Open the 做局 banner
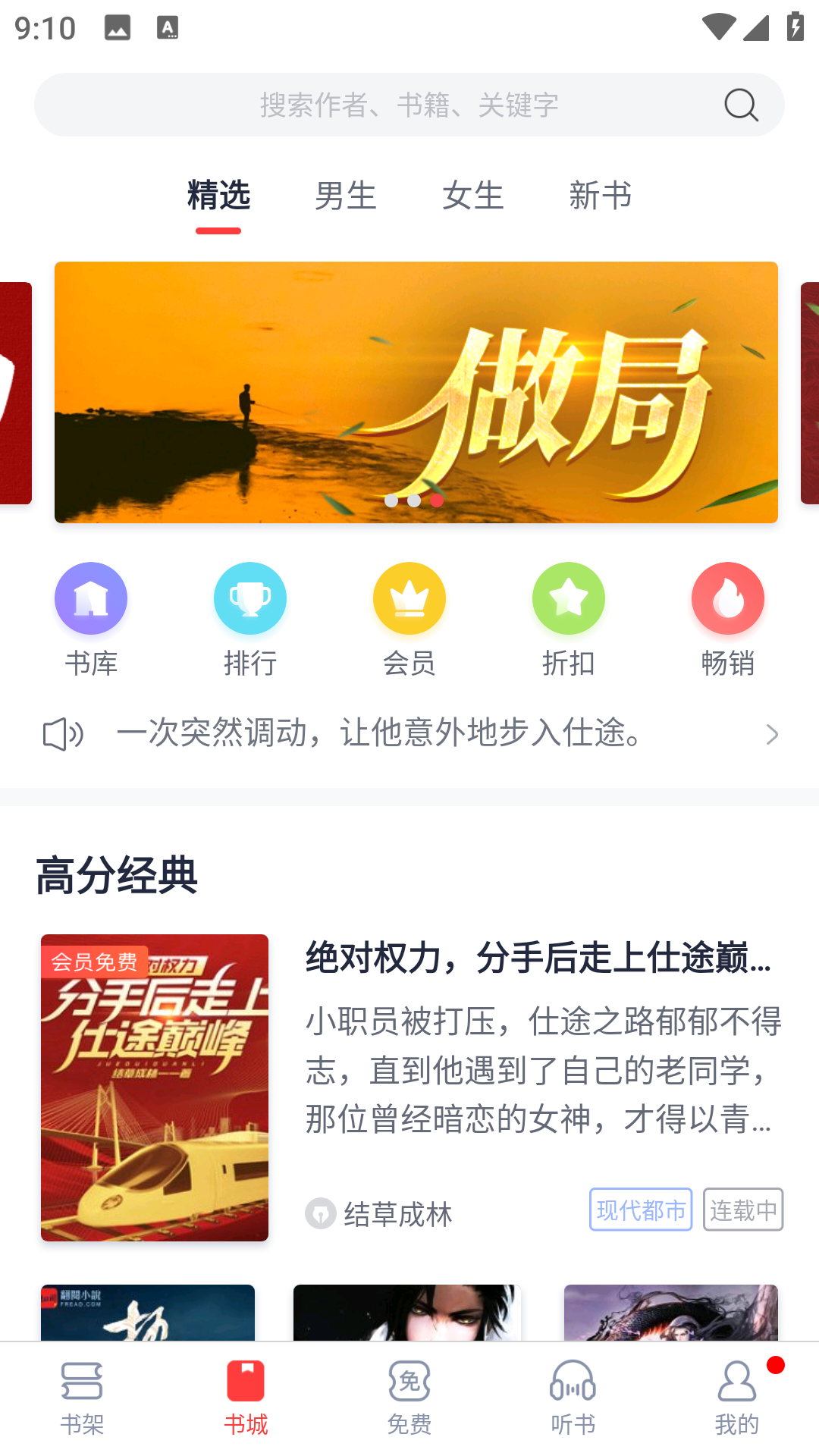 coord(416,392)
